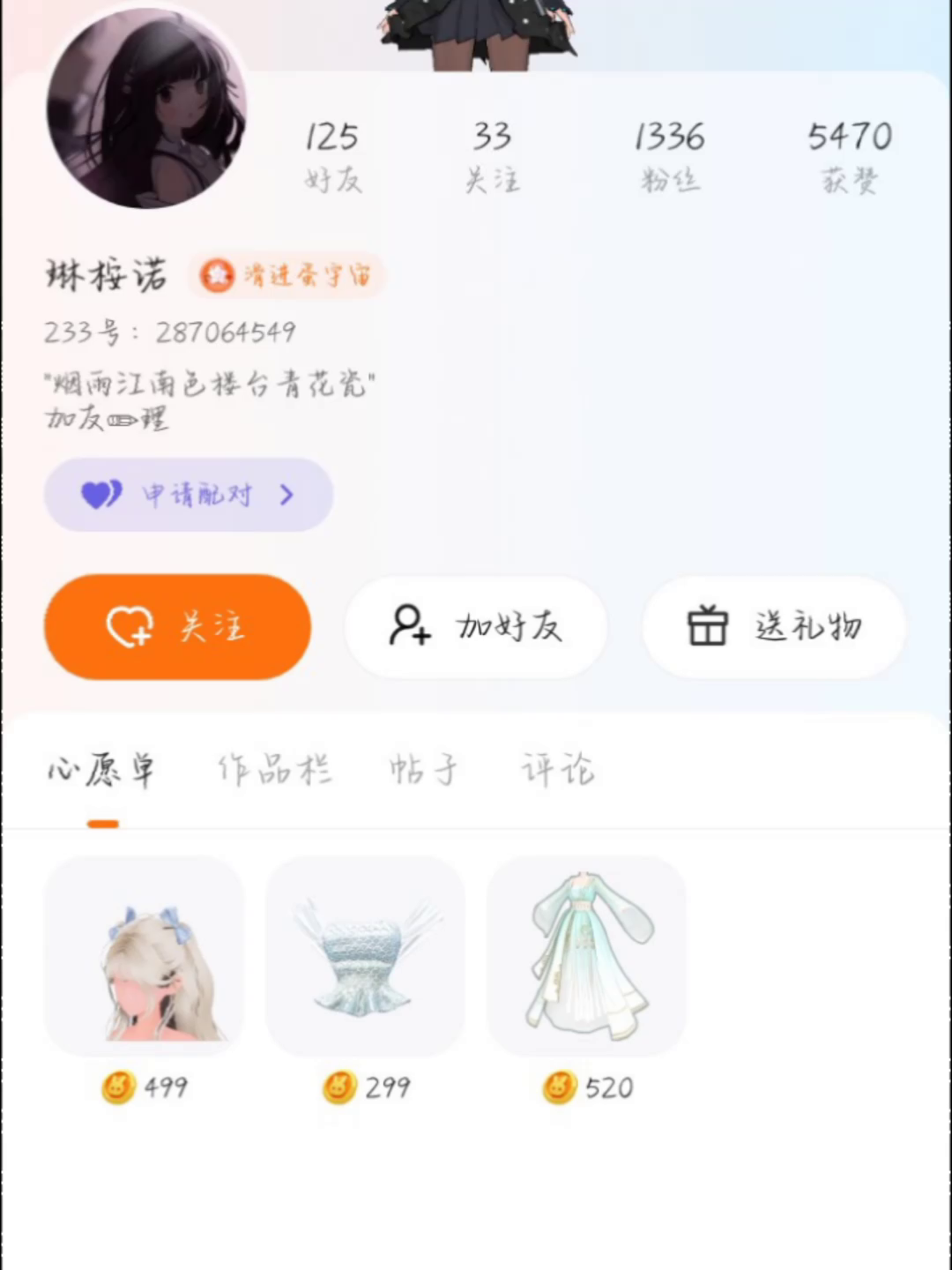Image resolution: width=952 pixels, height=1270 pixels.
Task: Open the hairstyle wishlist item priced 499
Action: (145, 957)
